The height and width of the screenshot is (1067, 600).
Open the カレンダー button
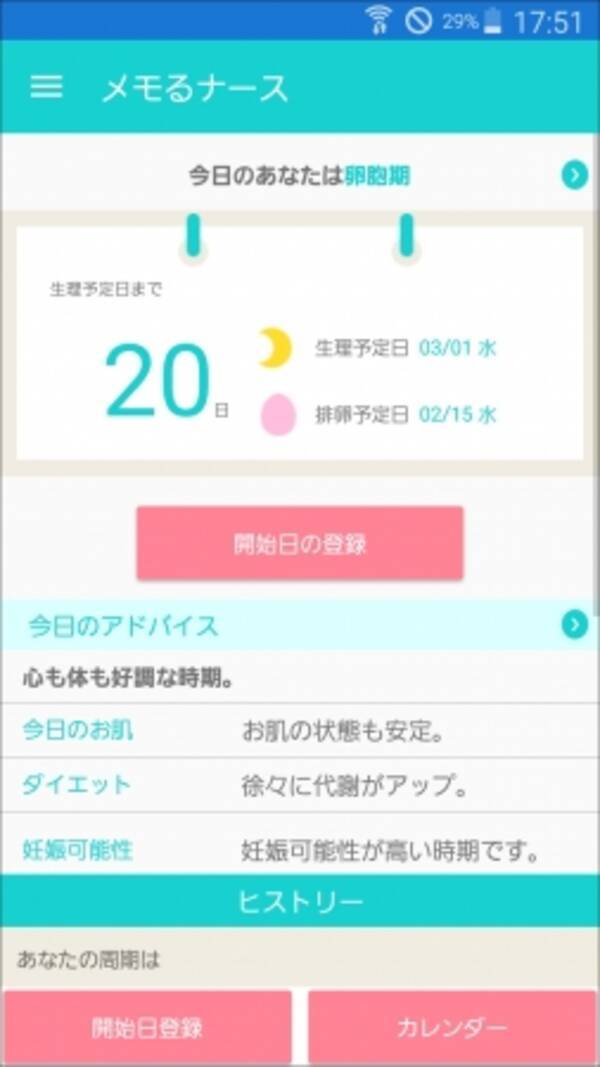click(452, 1028)
